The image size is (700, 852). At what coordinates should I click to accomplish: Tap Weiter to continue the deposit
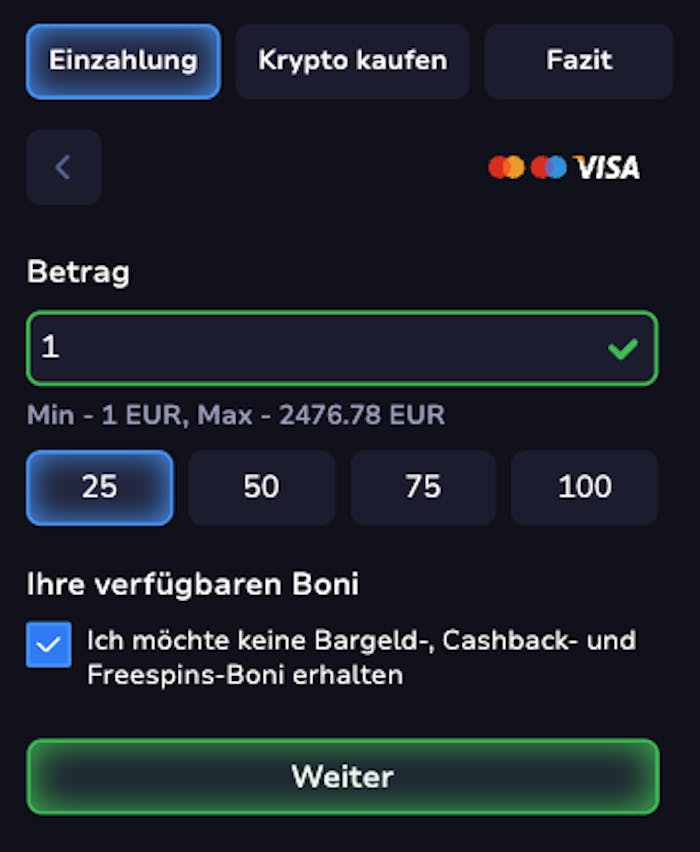point(342,776)
